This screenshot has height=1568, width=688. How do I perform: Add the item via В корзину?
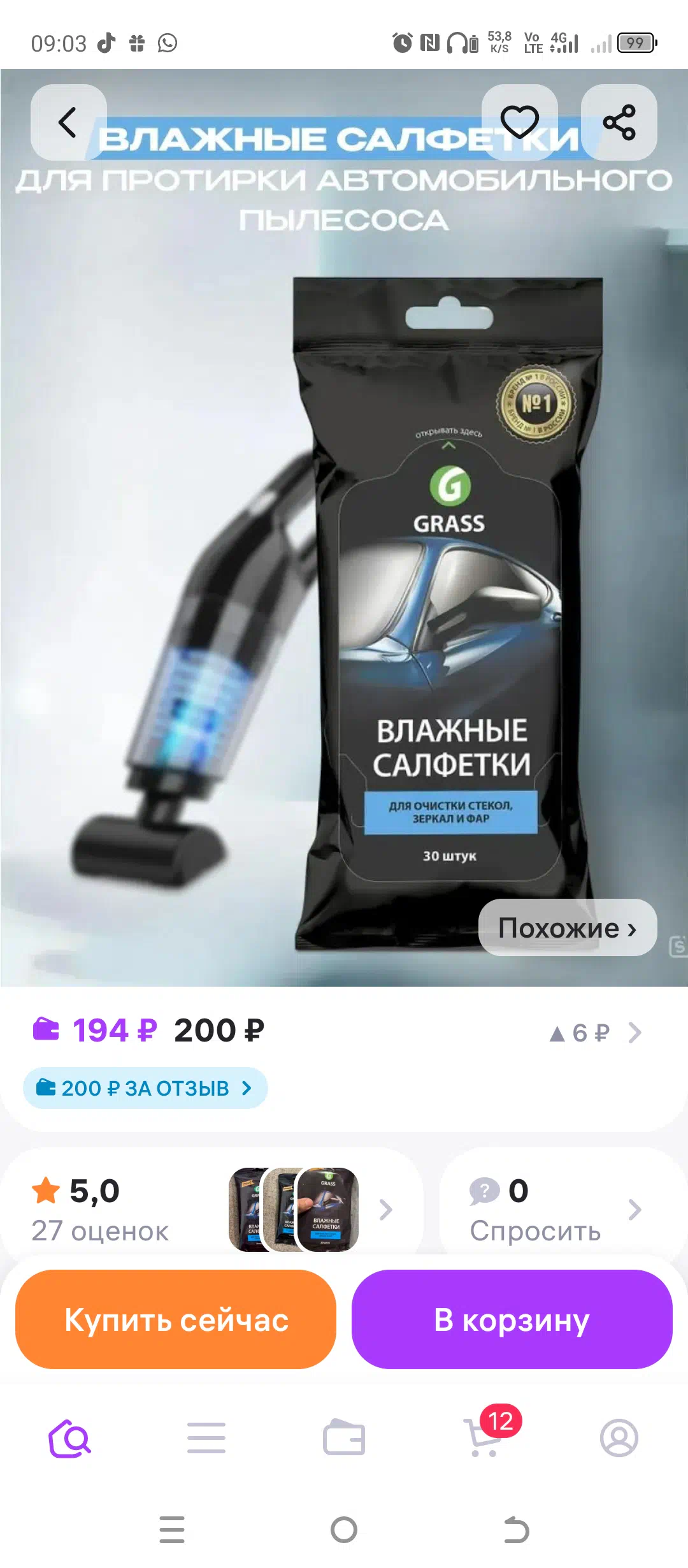pyautogui.click(x=512, y=1319)
